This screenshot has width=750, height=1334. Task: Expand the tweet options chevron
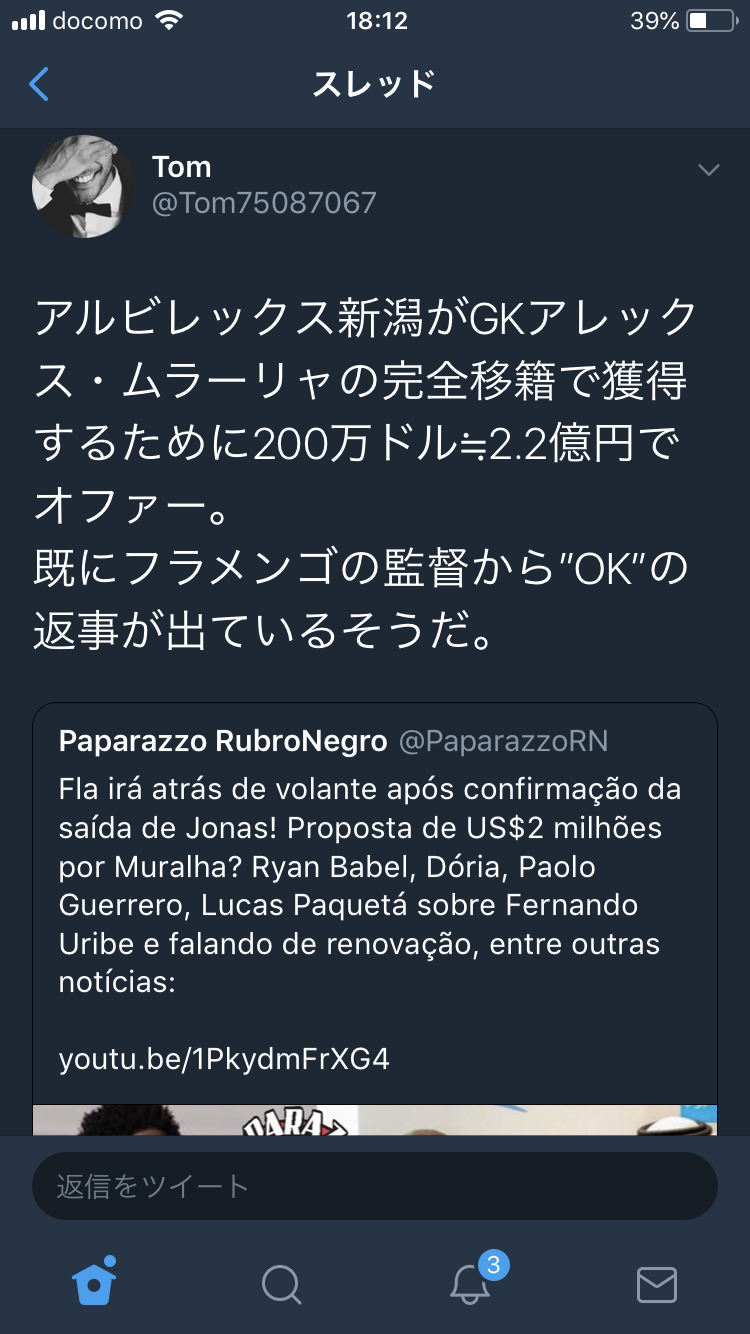pos(708,170)
